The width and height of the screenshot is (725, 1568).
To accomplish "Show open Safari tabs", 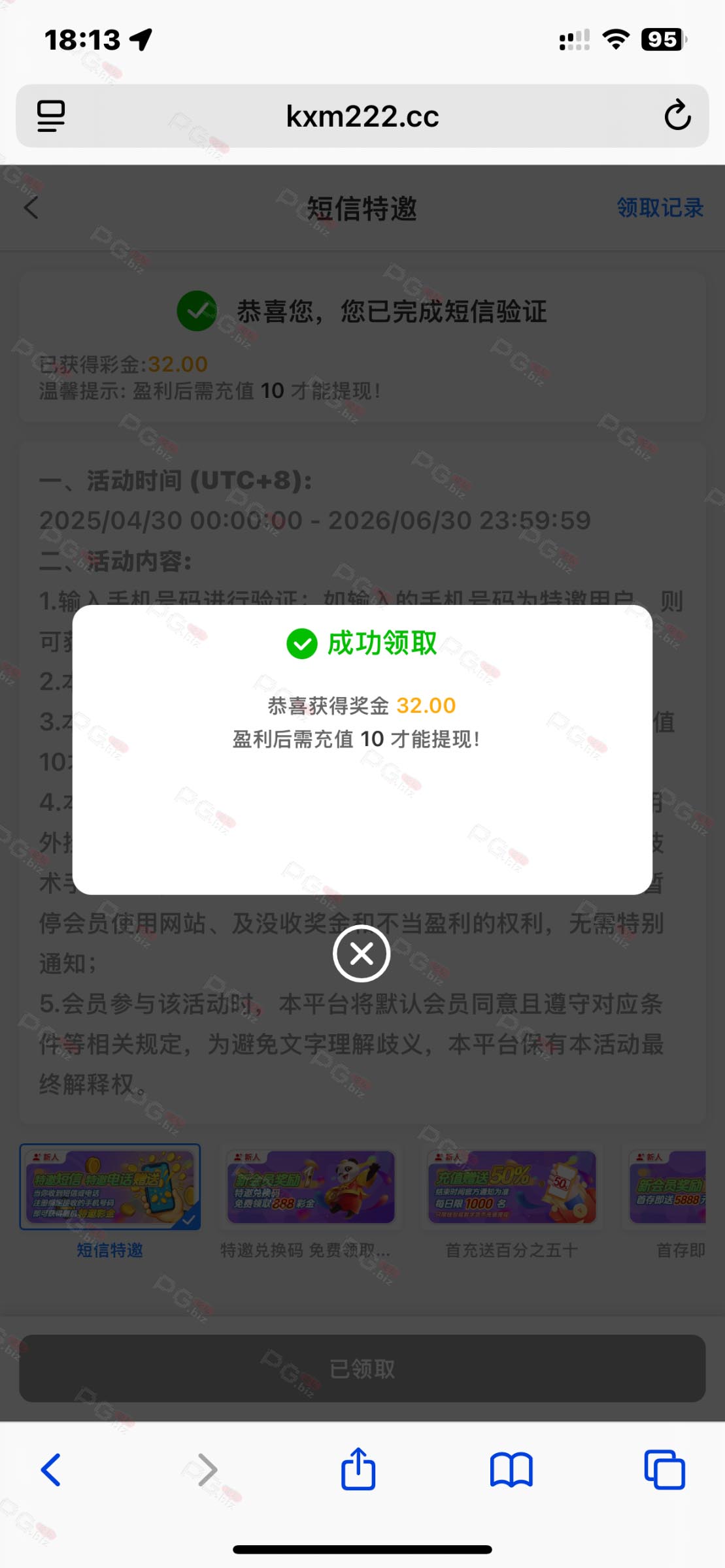I will tap(664, 1470).
